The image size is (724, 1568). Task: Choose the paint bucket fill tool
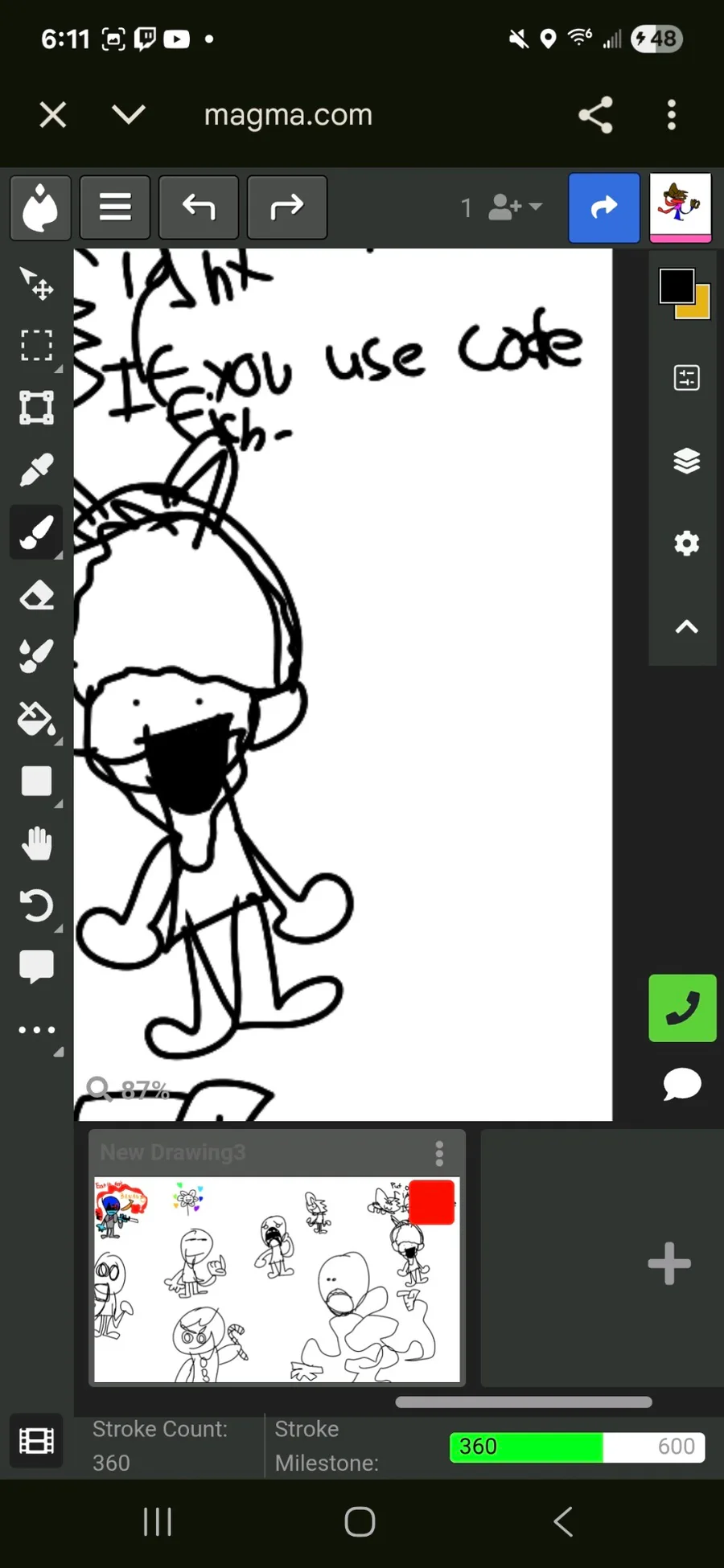(x=36, y=718)
